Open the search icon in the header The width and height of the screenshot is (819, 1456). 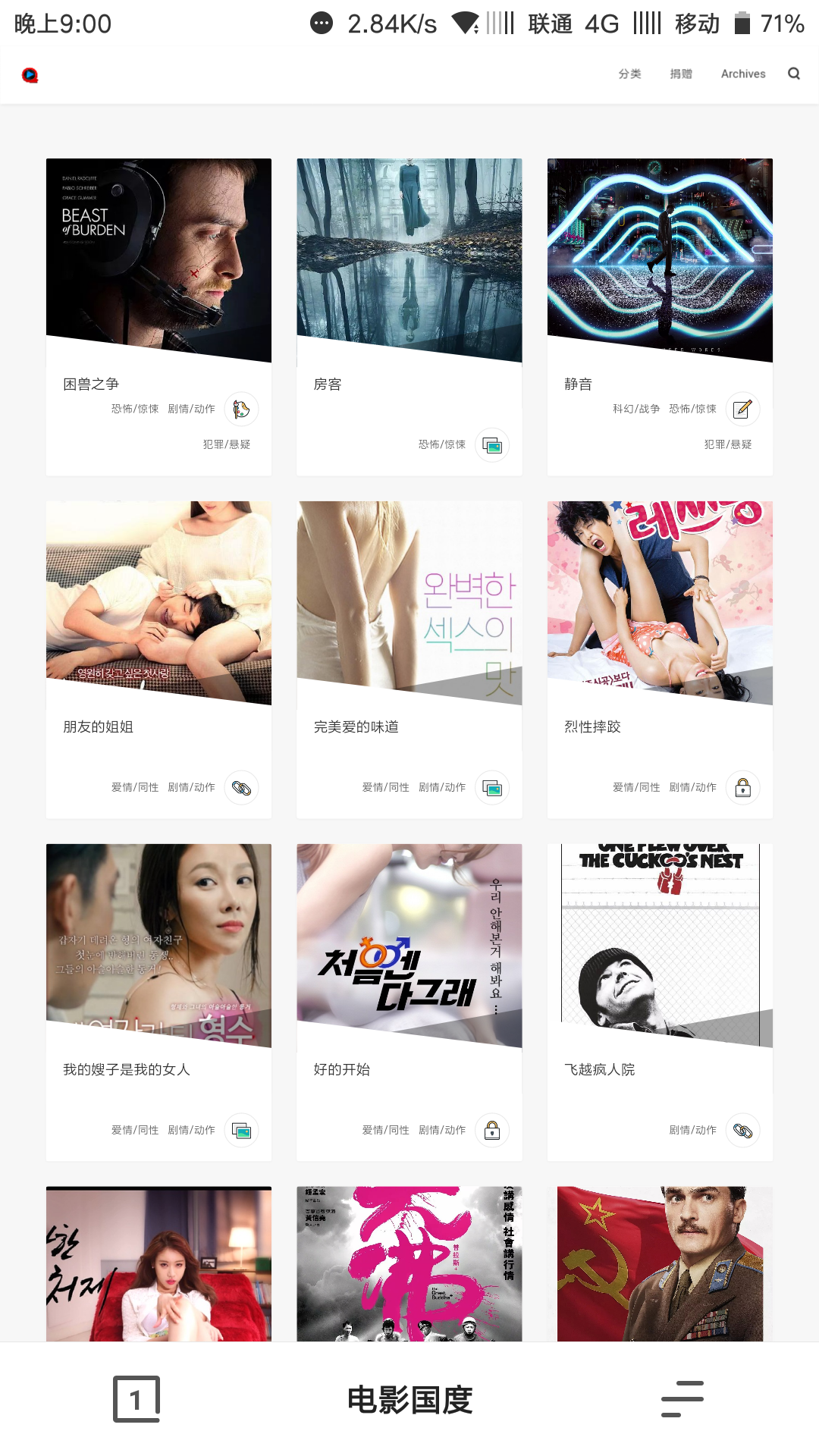point(794,74)
